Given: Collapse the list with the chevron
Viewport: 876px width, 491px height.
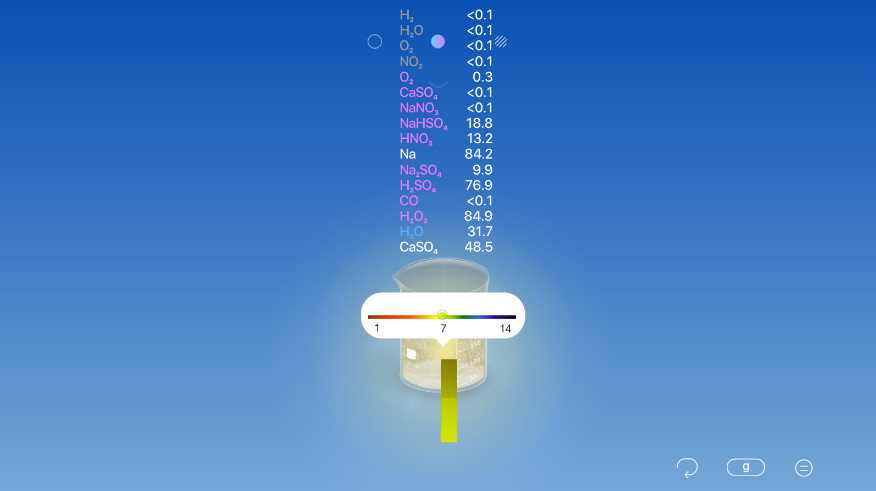Looking at the screenshot, I should click(438, 86).
